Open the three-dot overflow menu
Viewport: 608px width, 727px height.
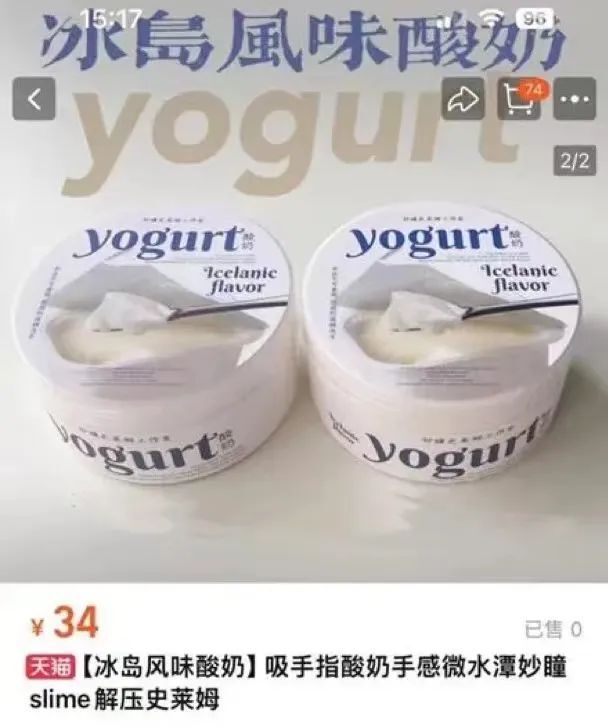click(x=575, y=100)
